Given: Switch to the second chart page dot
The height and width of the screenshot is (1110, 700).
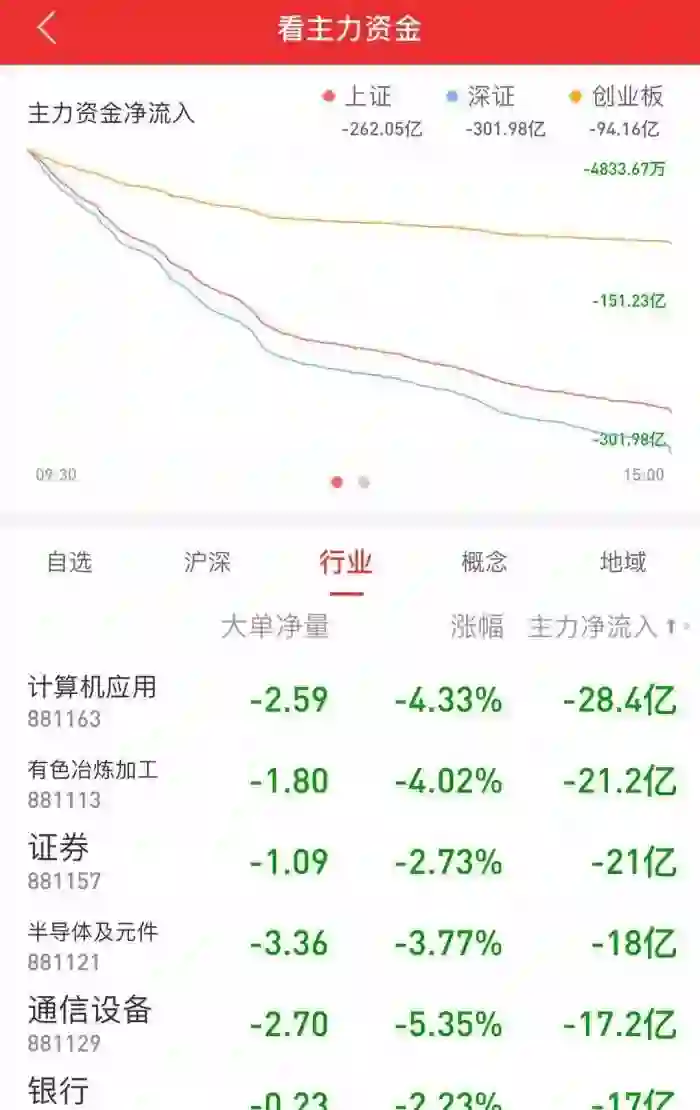Looking at the screenshot, I should [x=364, y=482].
